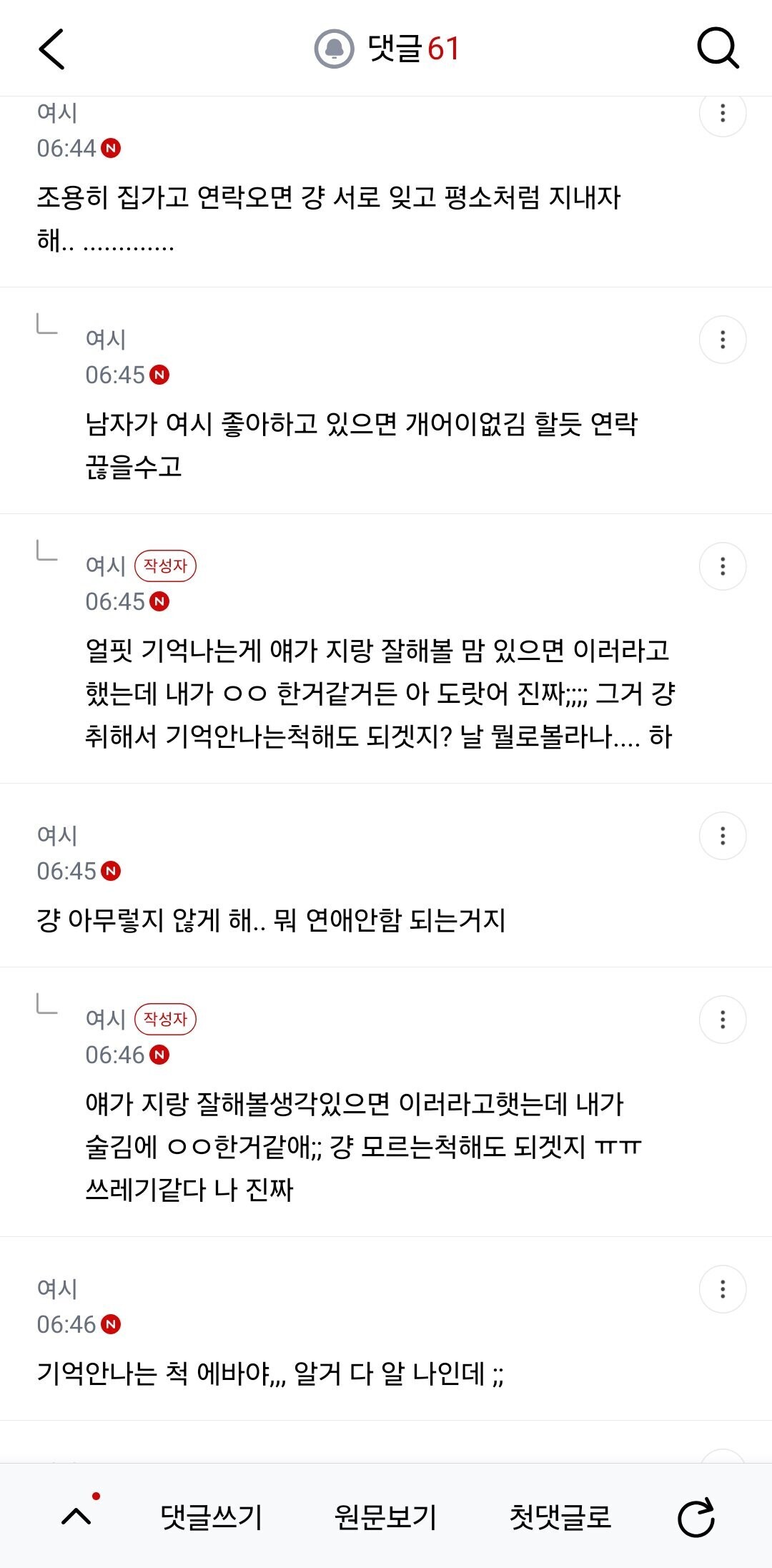
Task: Go back with the top-left arrow
Action: click(51, 49)
